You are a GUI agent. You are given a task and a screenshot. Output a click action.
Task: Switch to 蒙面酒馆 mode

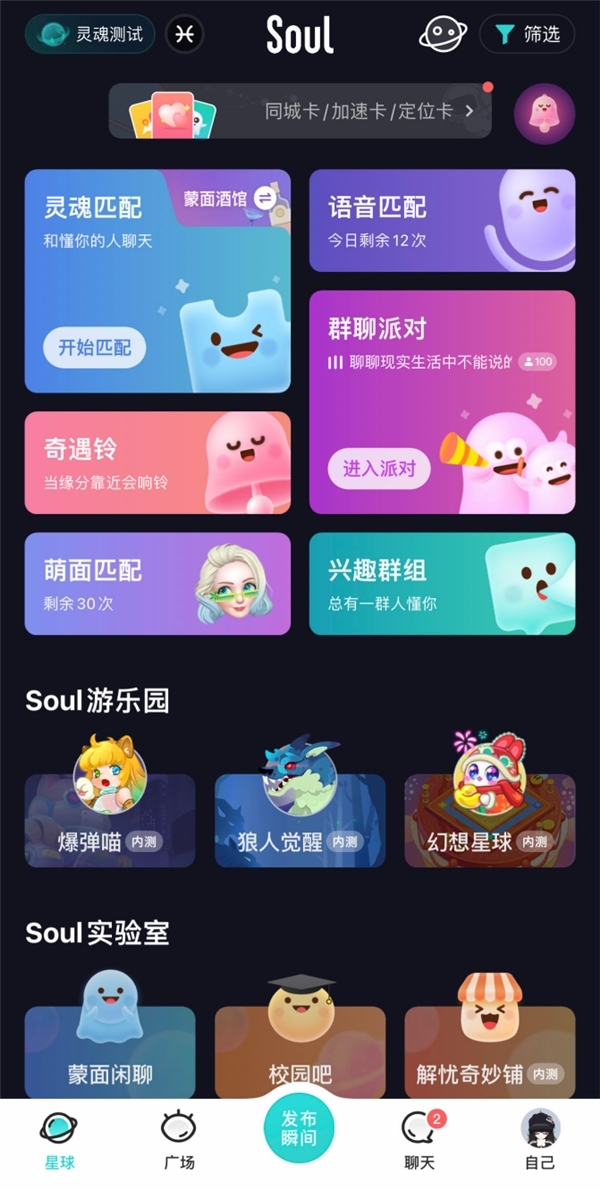(229, 198)
